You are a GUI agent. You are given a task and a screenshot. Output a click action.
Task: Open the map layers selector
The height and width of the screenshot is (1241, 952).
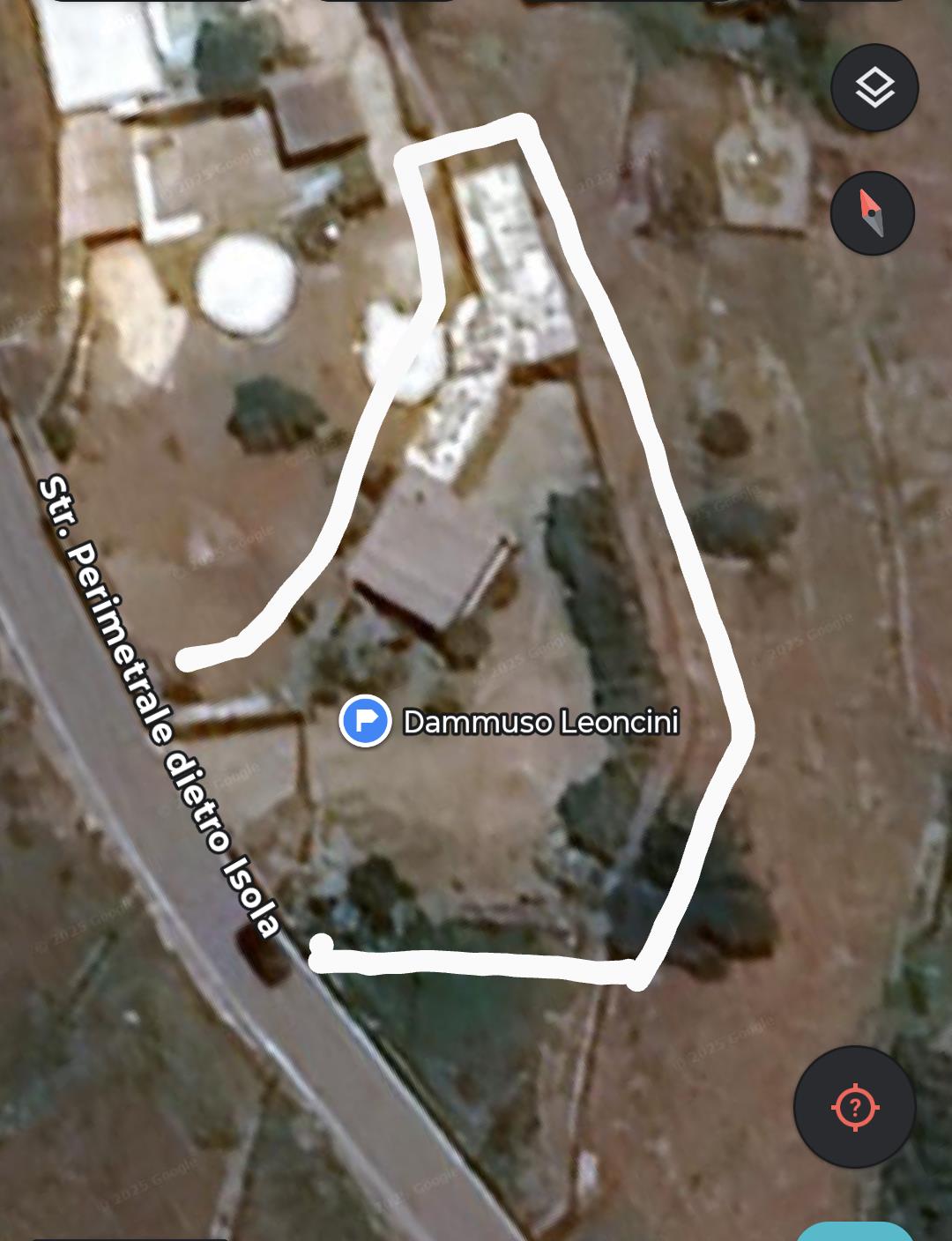coord(874,88)
